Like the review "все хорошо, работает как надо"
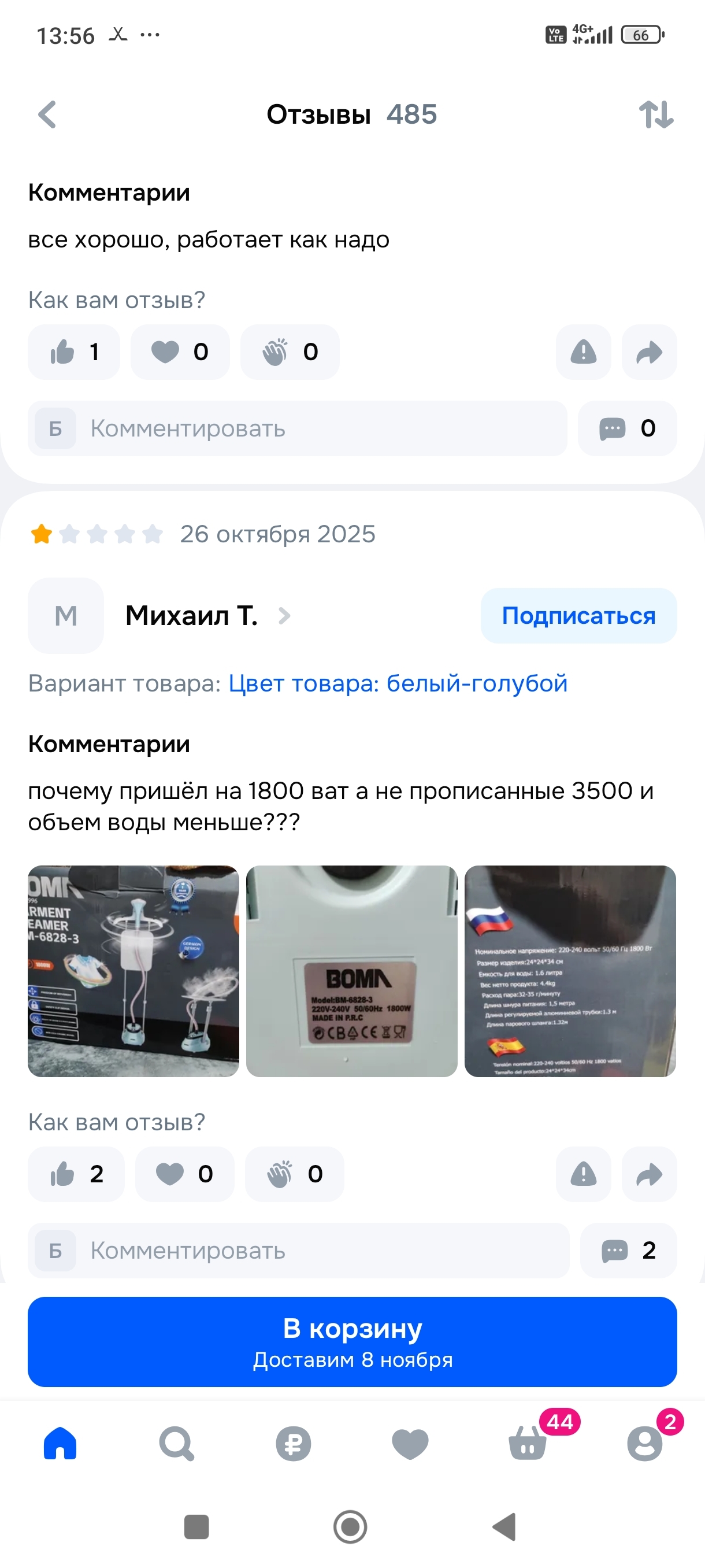 click(x=73, y=352)
